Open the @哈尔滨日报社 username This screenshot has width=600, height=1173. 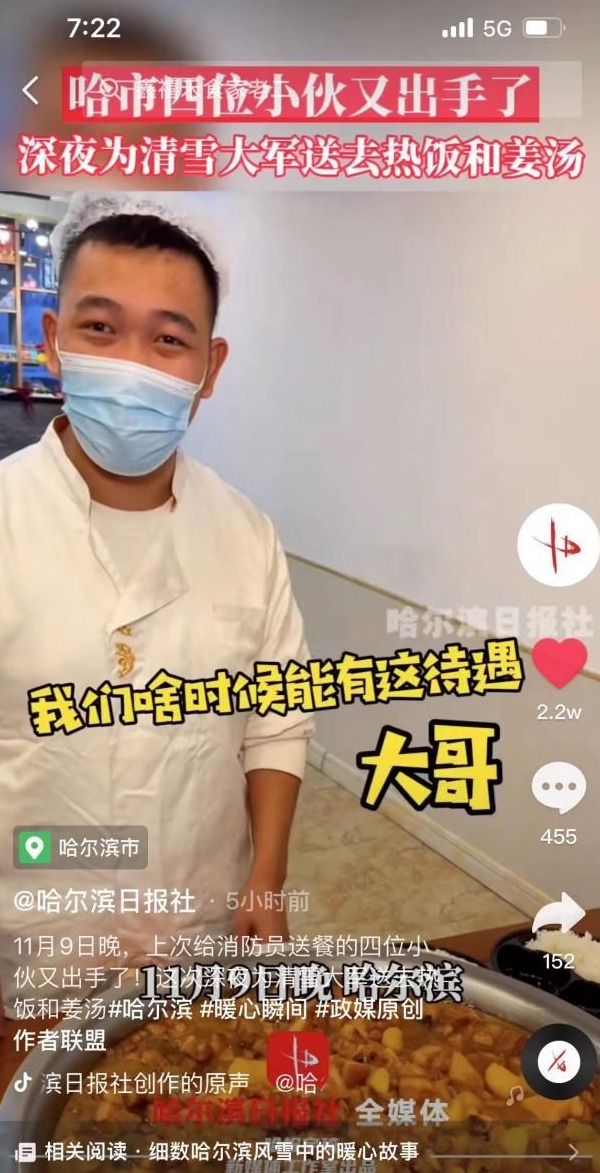tap(104, 900)
